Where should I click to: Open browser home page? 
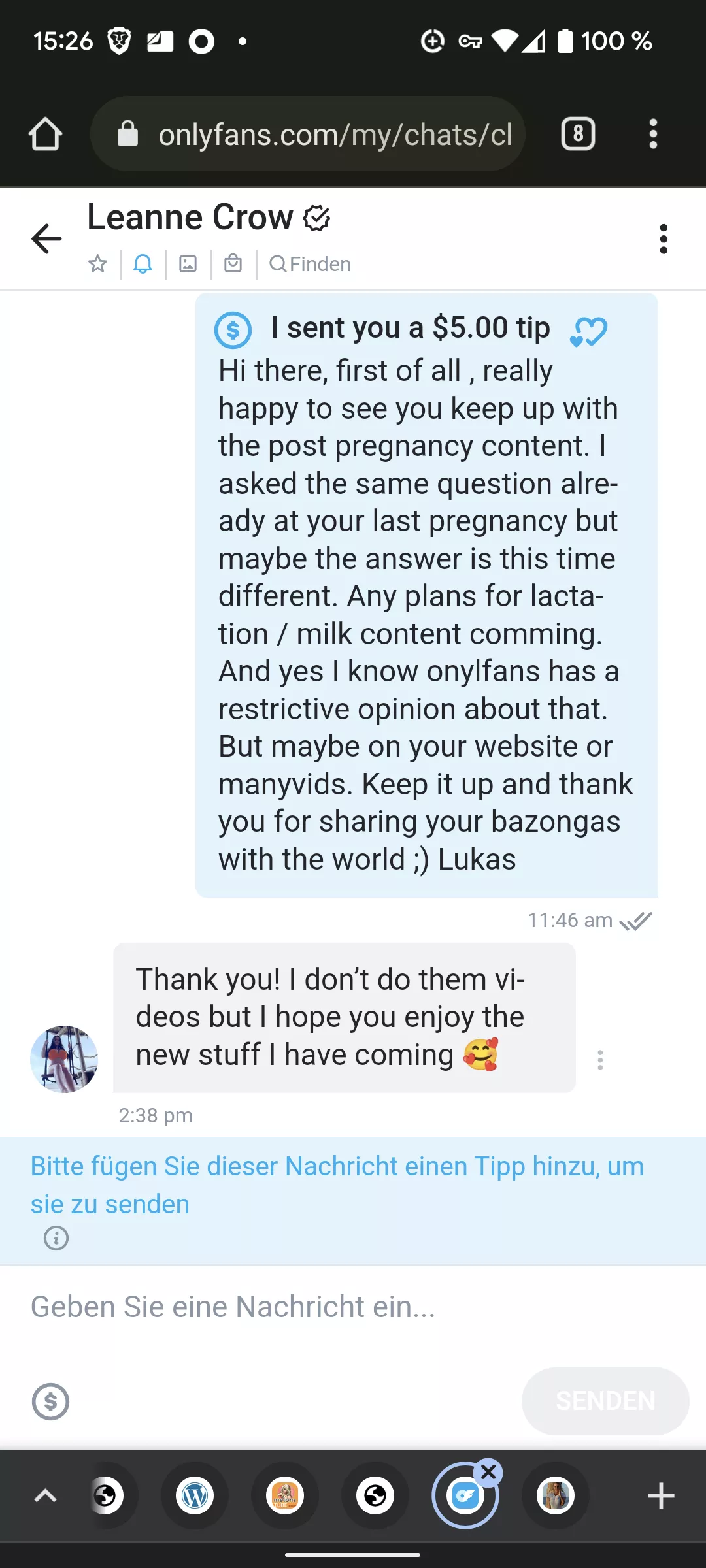[46, 134]
